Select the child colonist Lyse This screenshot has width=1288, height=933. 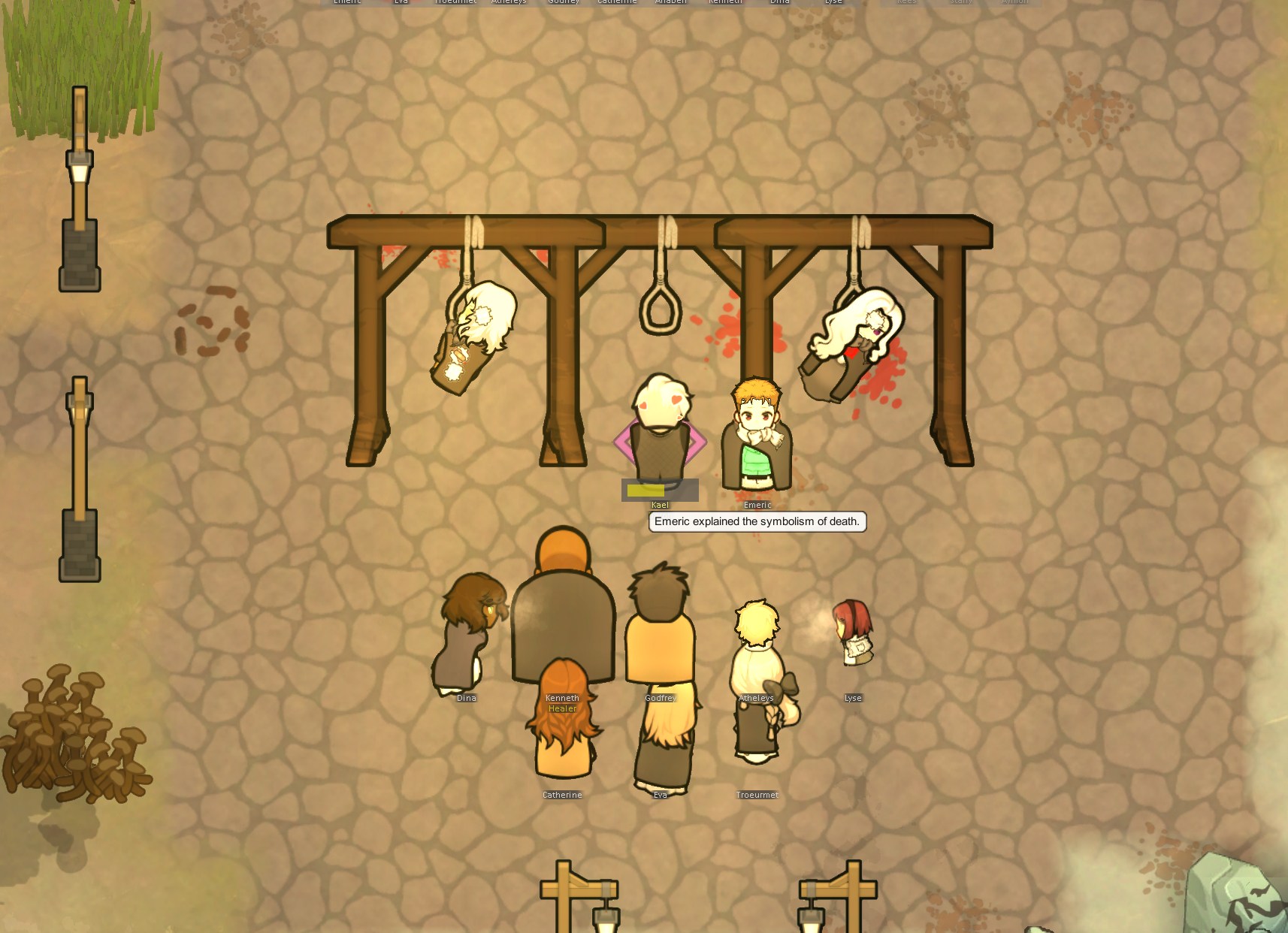[x=854, y=635]
